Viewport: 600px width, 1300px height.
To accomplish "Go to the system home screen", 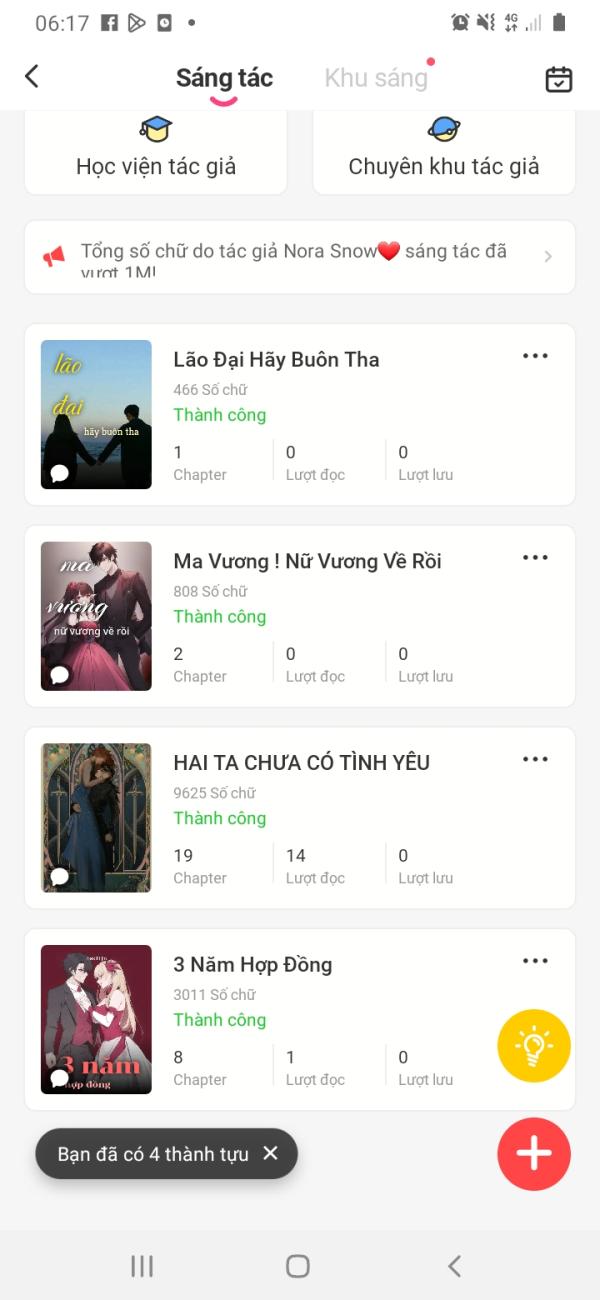I will pyautogui.click(x=298, y=1266).
